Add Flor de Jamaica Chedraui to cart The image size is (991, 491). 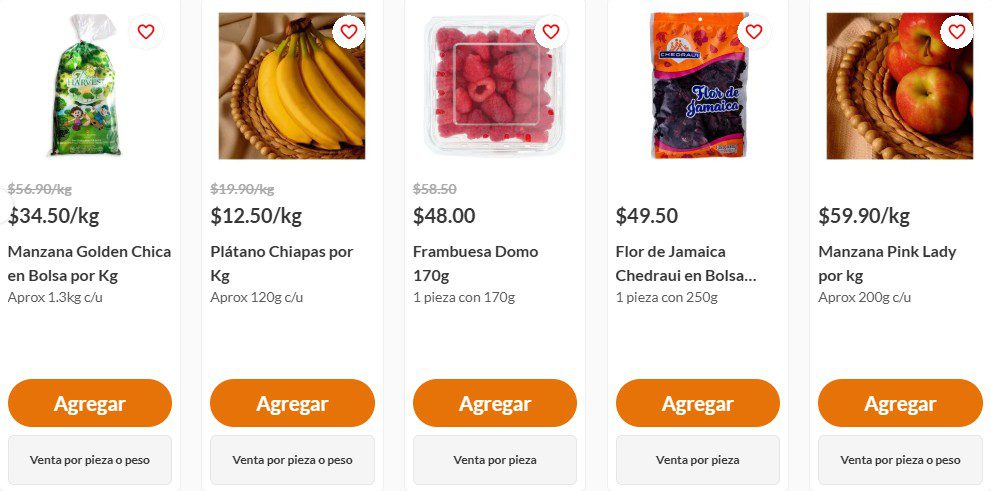698,403
